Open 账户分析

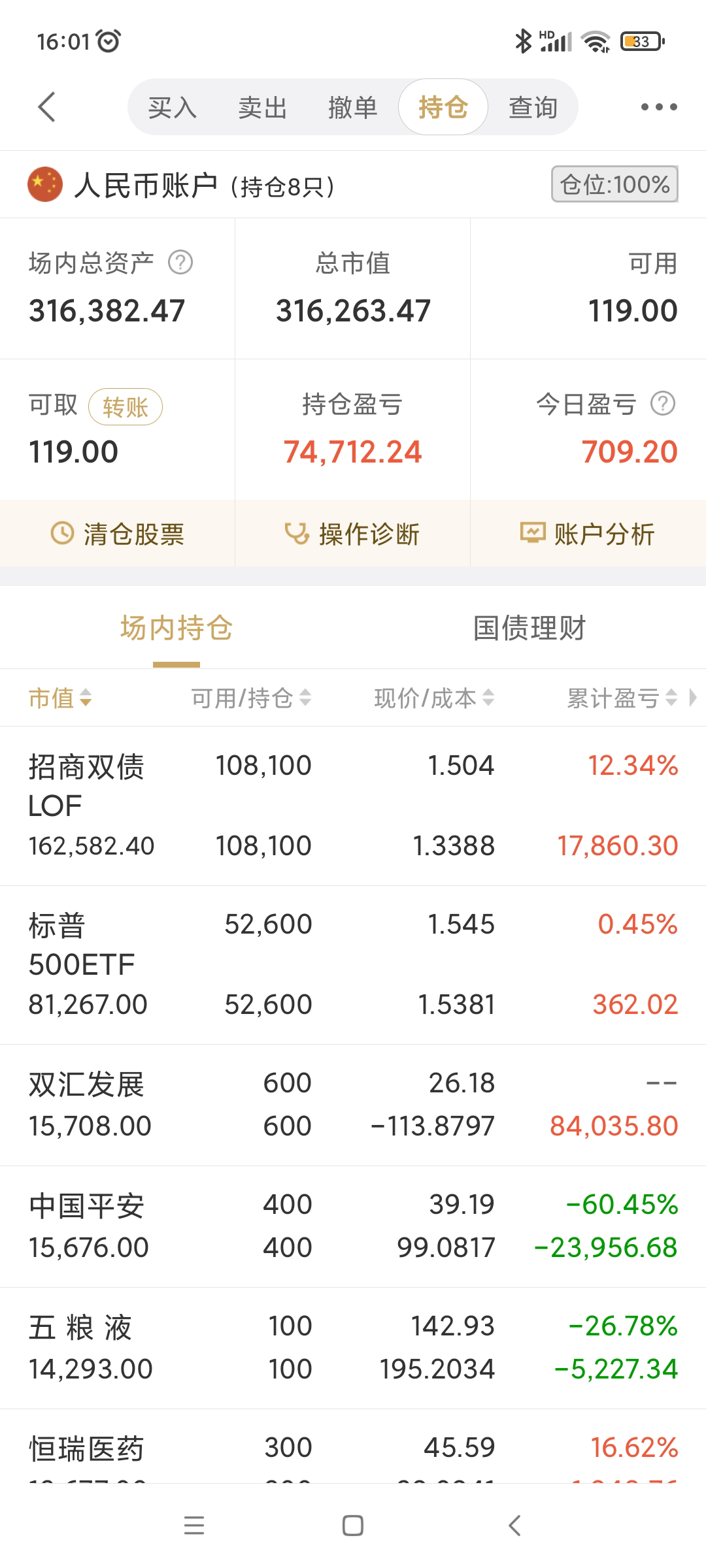click(x=588, y=534)
